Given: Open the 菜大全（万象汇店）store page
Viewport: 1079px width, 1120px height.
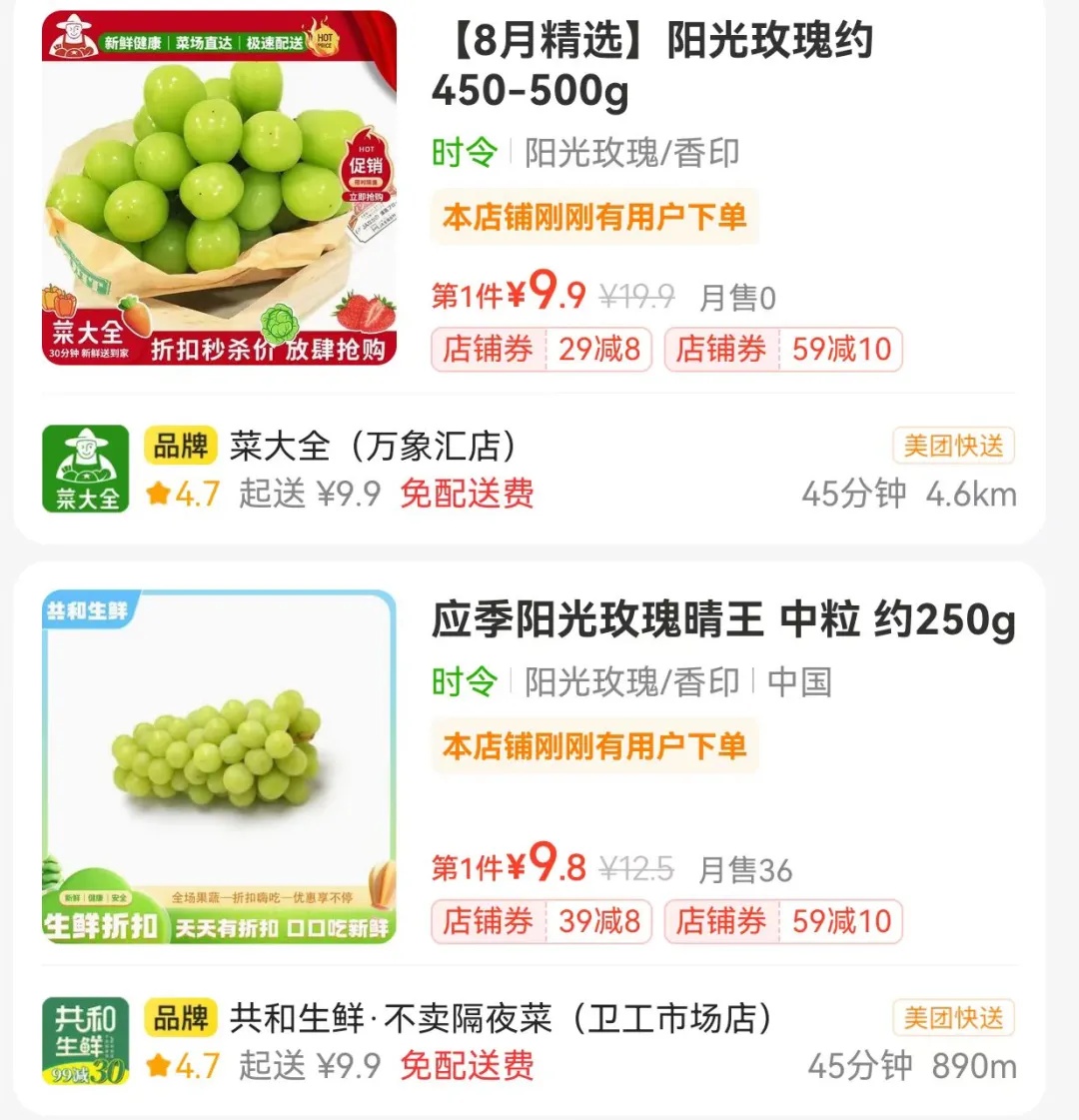Looking at the screenshot, I should pyautogui.click(x=375, y=446).
